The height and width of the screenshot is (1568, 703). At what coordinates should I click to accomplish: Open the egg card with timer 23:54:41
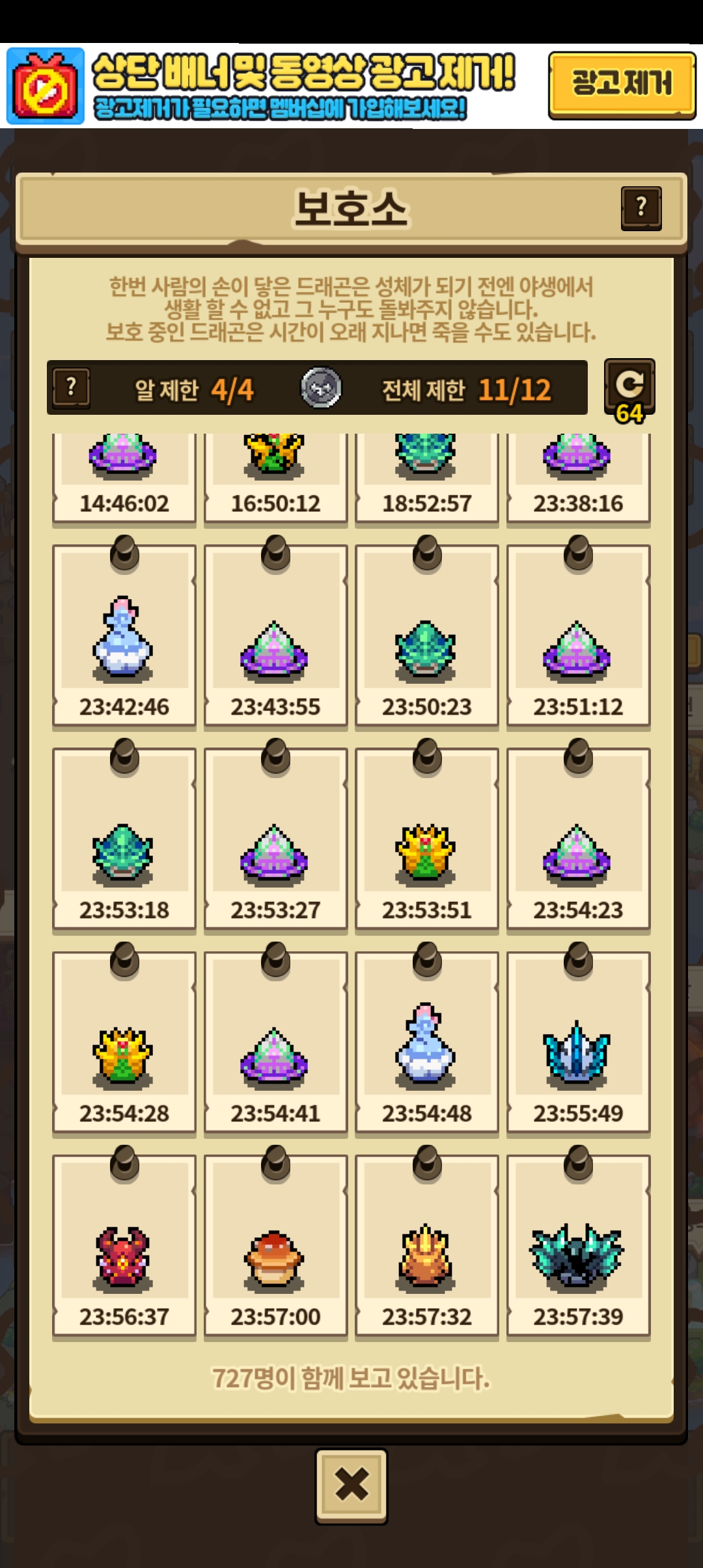(x=275, y=1042)
